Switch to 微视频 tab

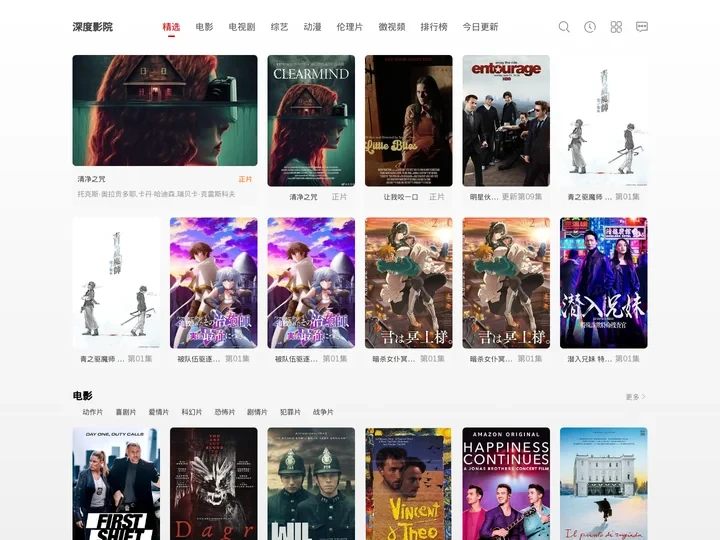click(x=392, y=27)
